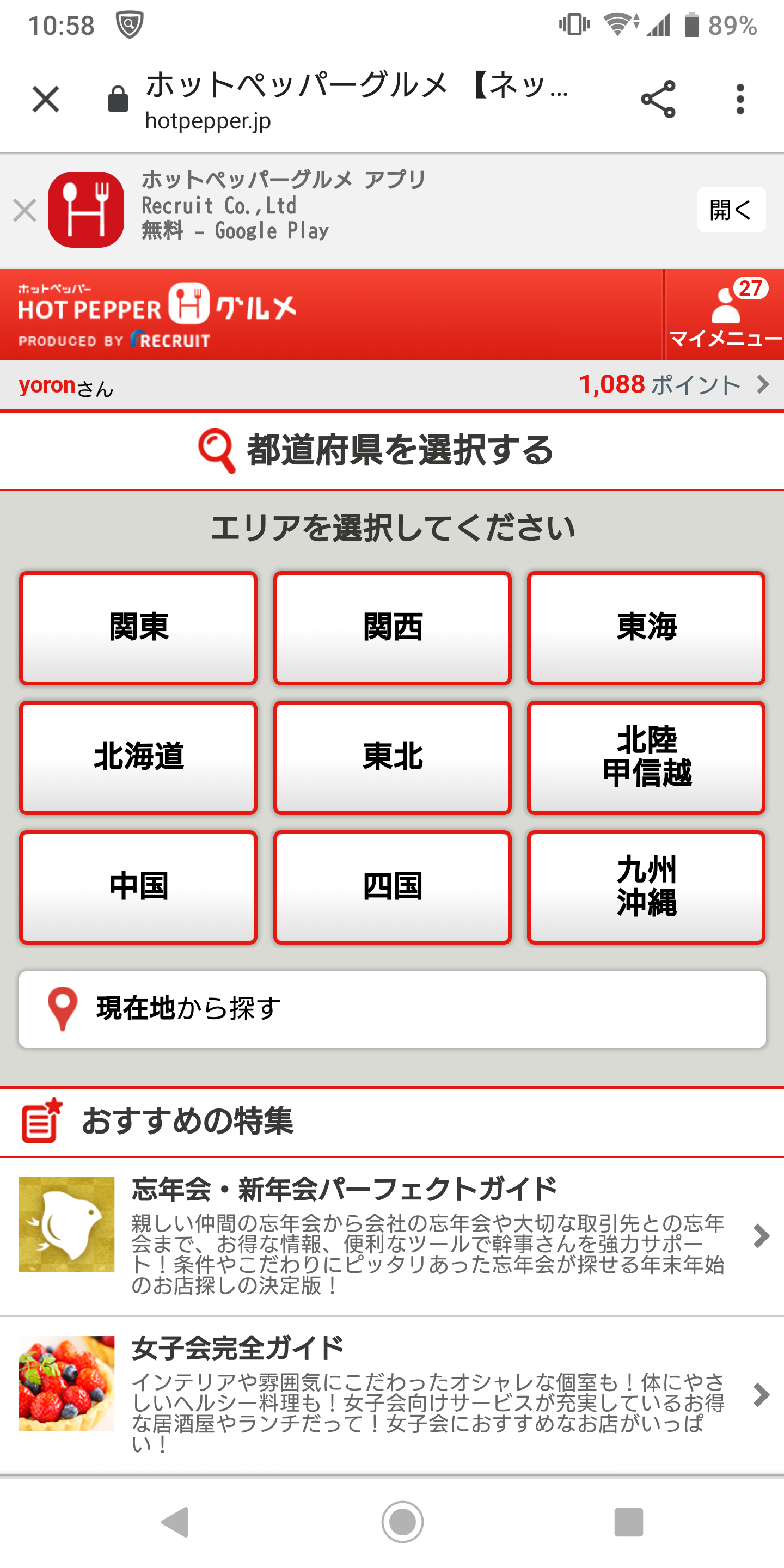The image size is (784, 1568).
Task: Select the 関西 area
Action: [x=392, y=628]
